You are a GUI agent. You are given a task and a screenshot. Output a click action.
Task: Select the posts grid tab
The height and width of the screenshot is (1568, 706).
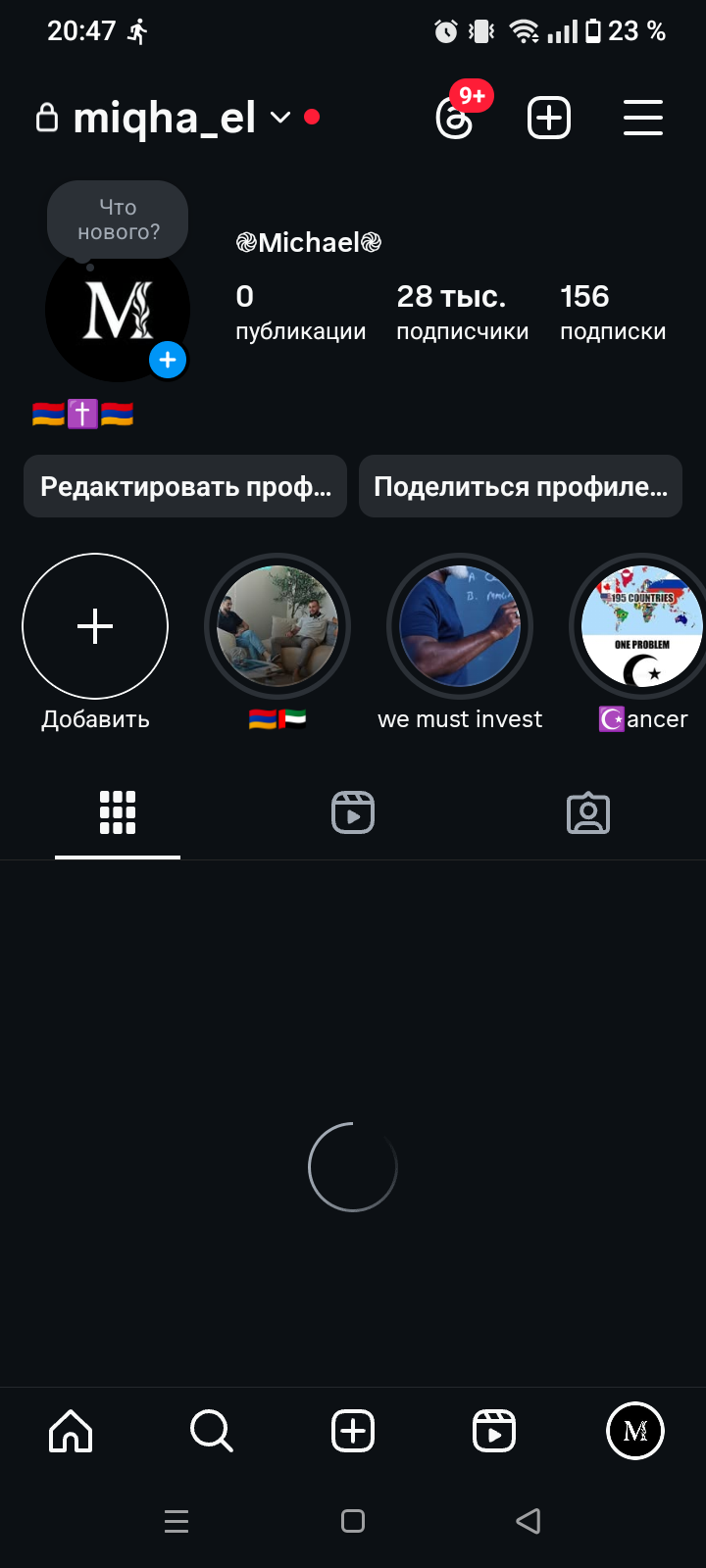coord(117,811)
